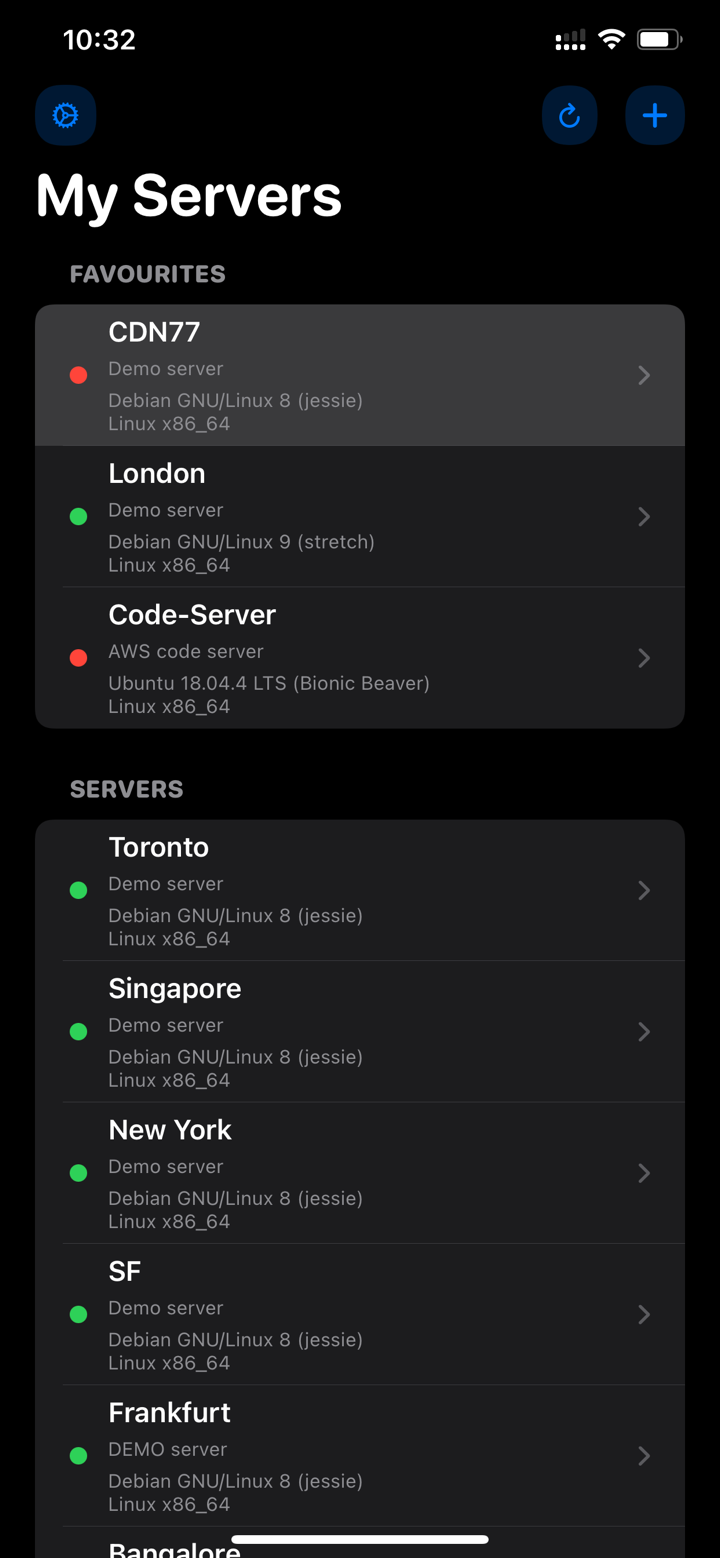Expand the London server row chevron
Viewport: 720px width, 1558px height.
644,516
